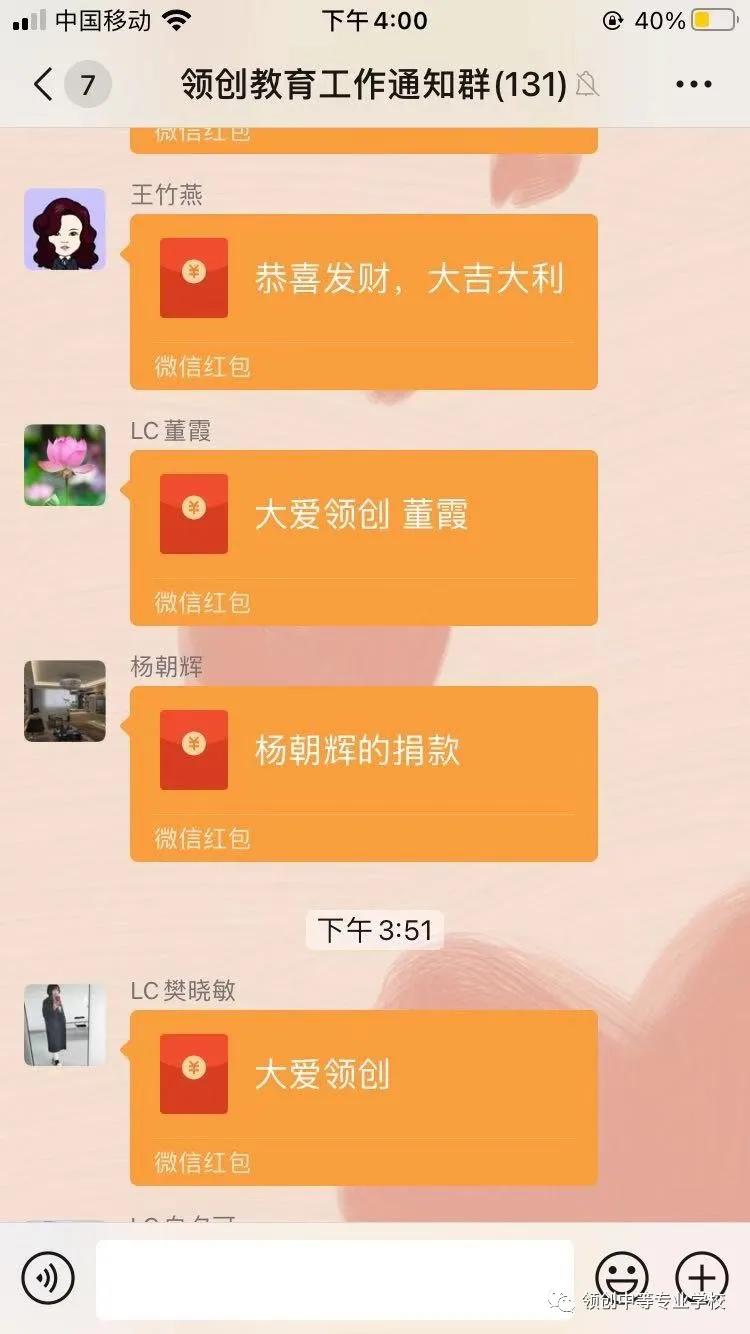Open the red packet 杨朝辉的捐款
This screenshot has width=750, height=1334.
363,772
